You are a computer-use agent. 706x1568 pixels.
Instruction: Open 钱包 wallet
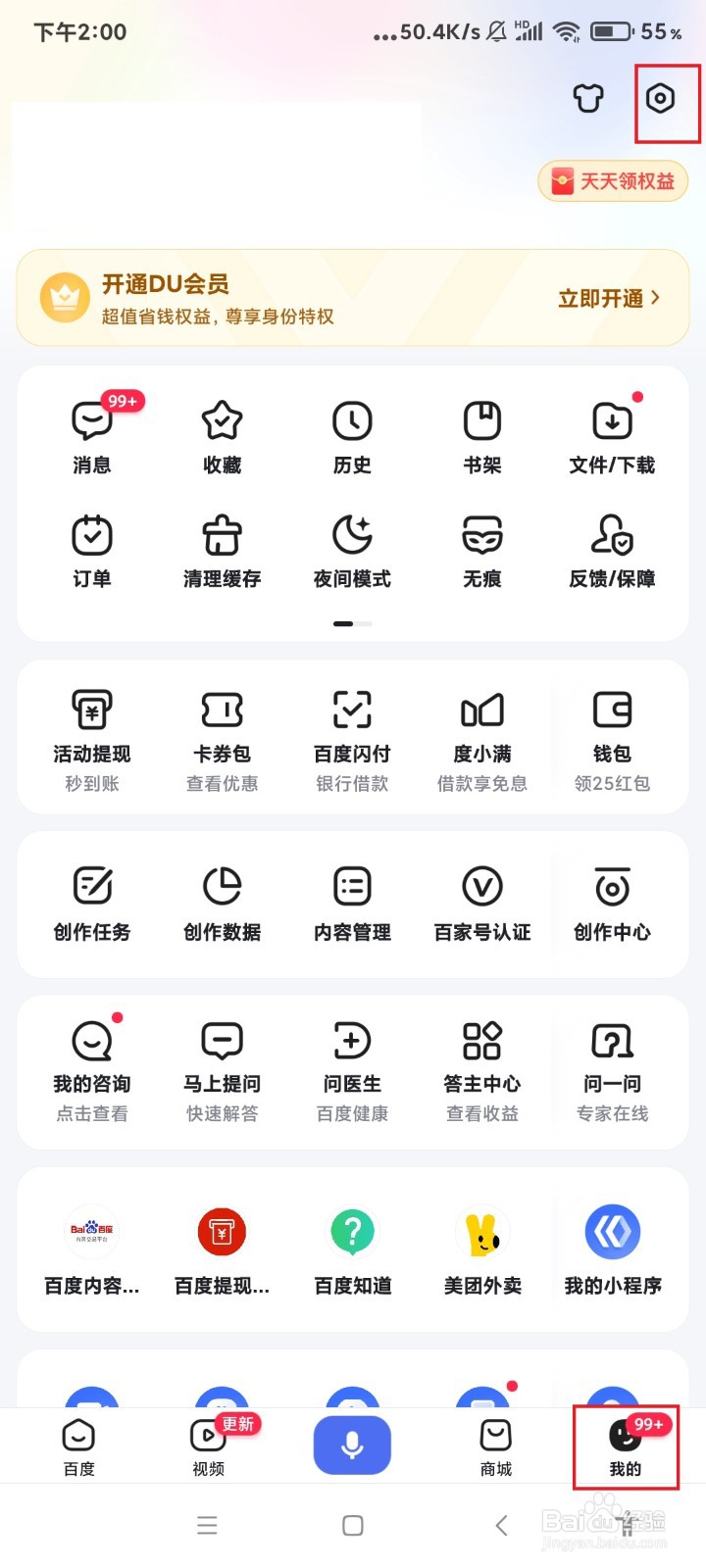[613, 741]
